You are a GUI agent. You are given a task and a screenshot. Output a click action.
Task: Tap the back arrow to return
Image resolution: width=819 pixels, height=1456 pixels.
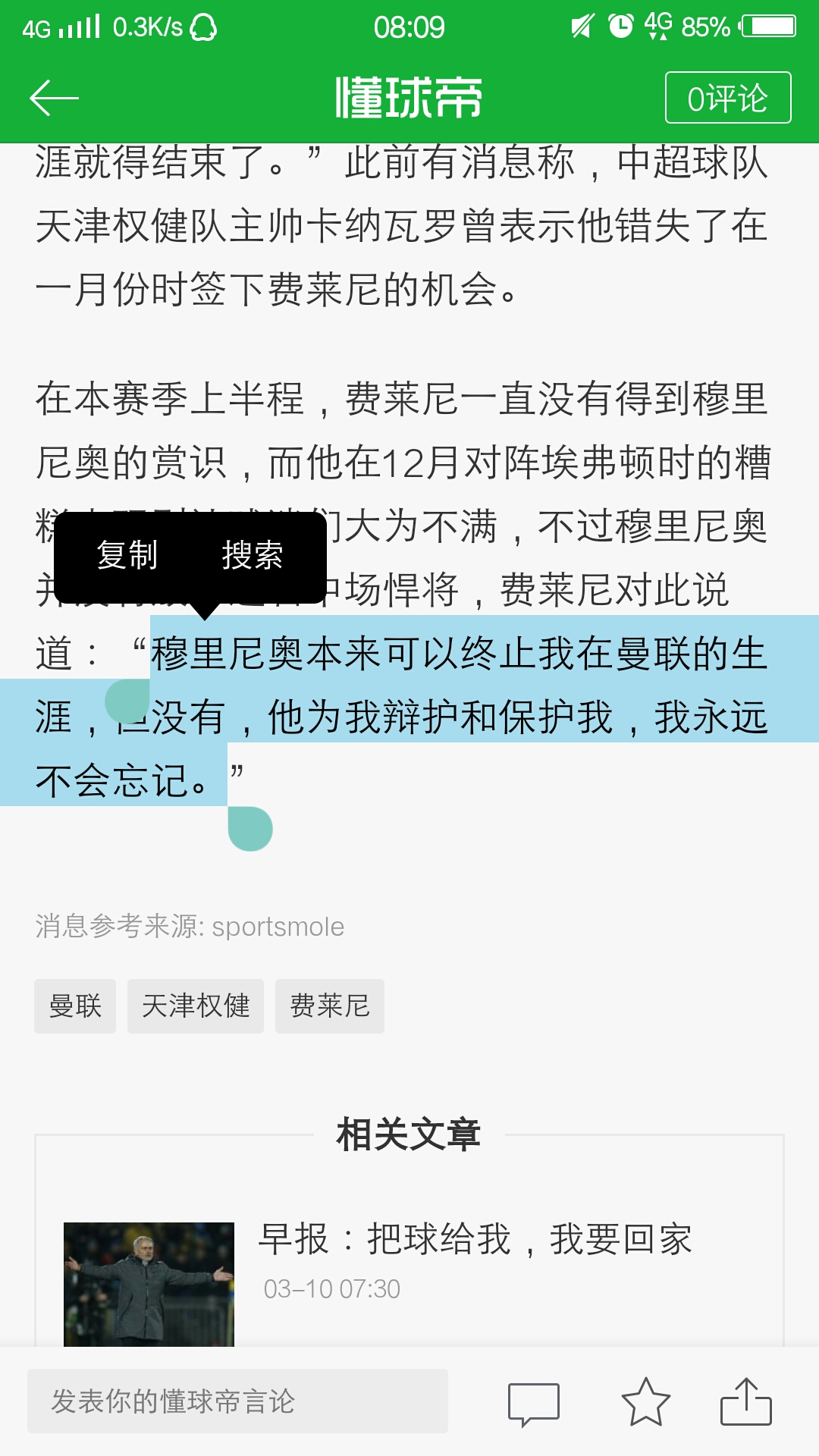point(55,97)
